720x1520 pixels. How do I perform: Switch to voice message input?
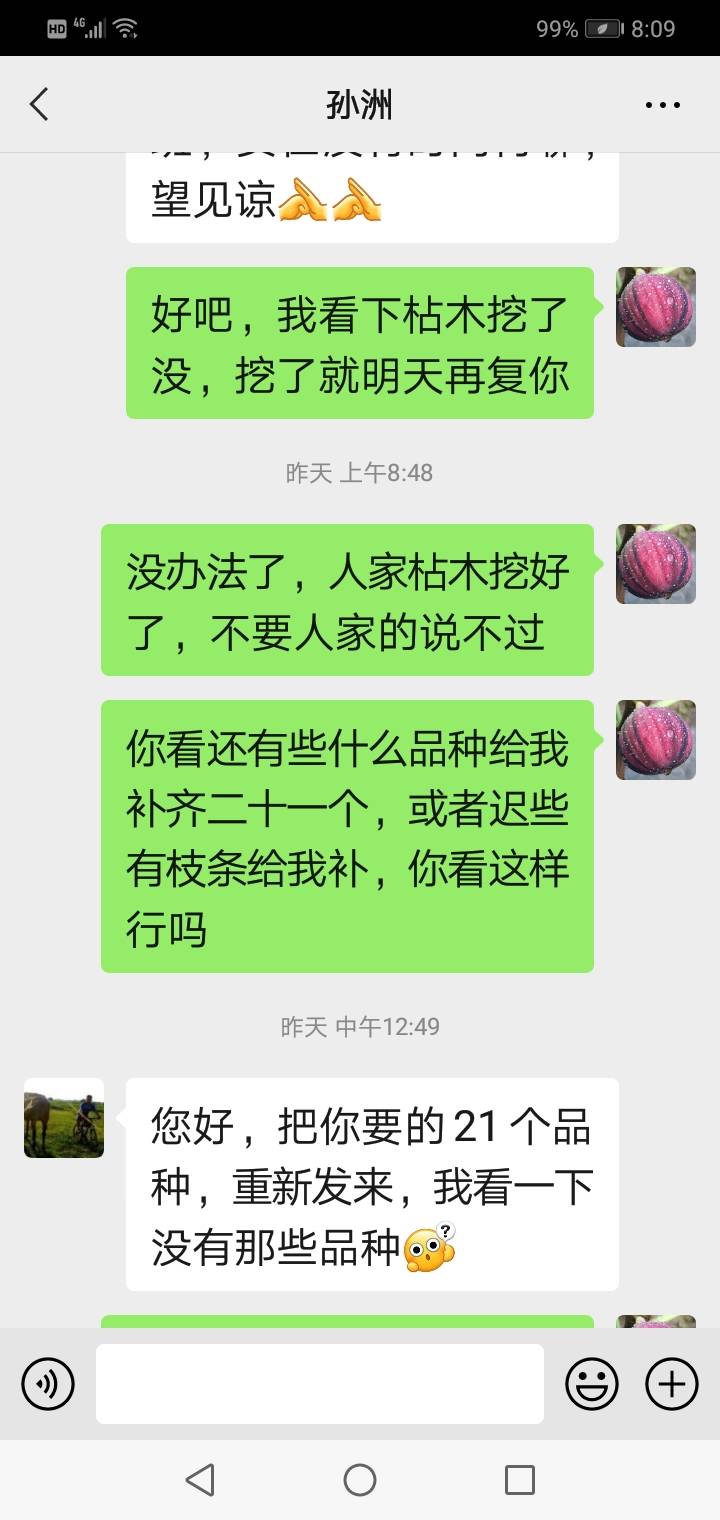(x=48, y=1384)
